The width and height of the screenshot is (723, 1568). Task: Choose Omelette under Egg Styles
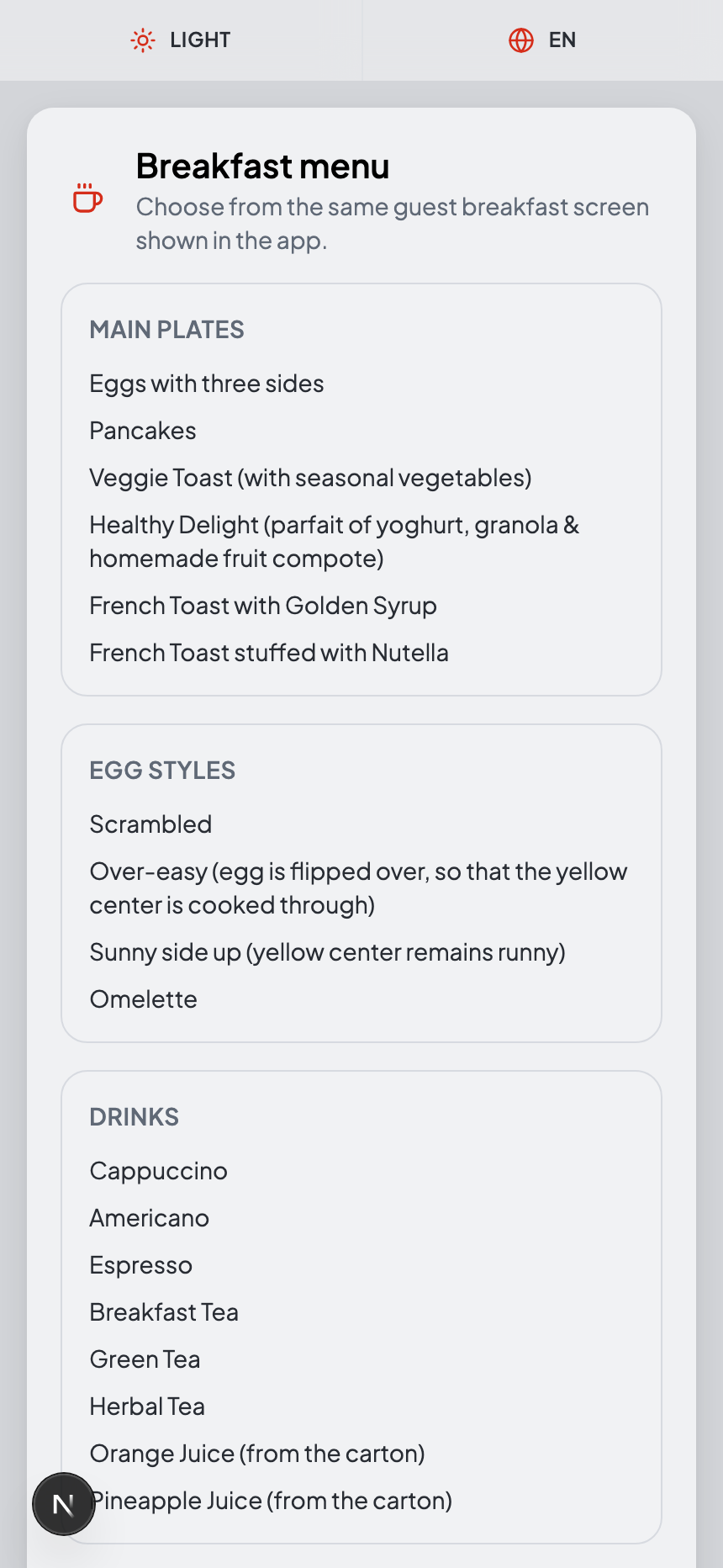143,999
